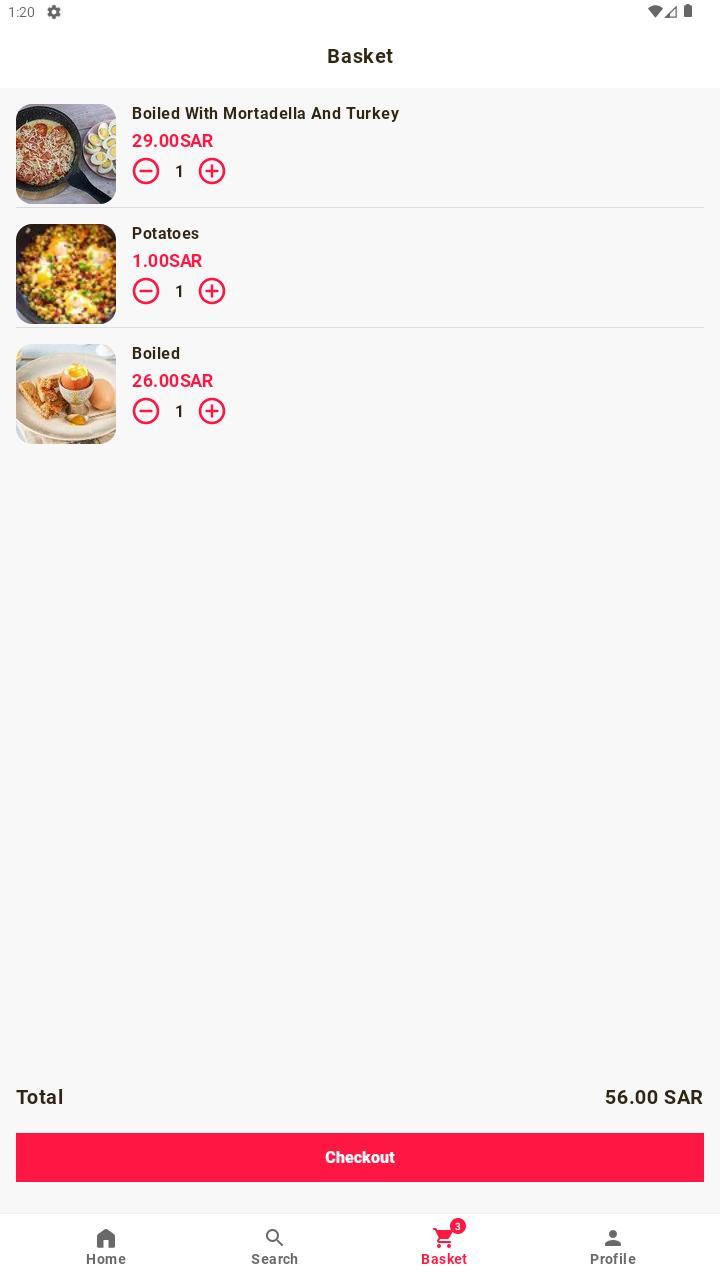
Task: Click the settings gear in the status bar
Action: (53, 13)
